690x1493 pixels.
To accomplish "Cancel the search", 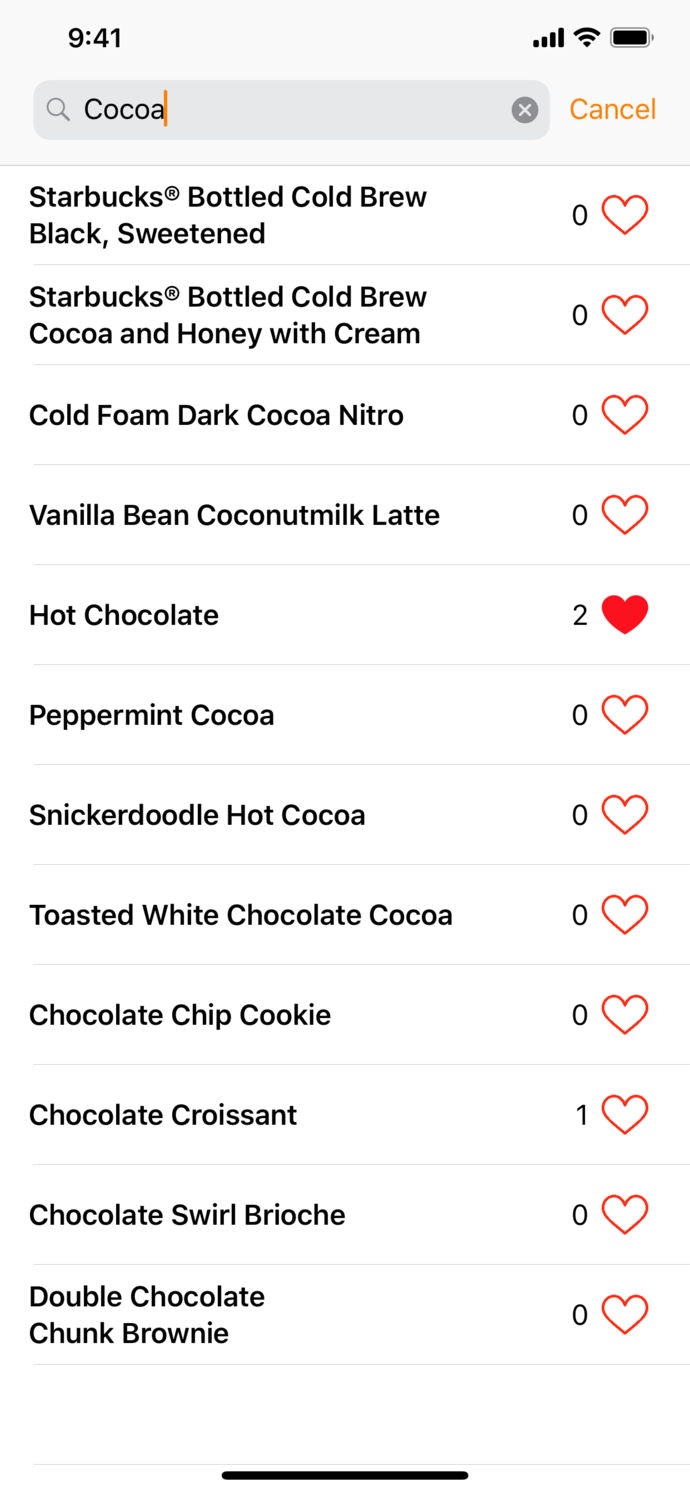I will (612, 109).
